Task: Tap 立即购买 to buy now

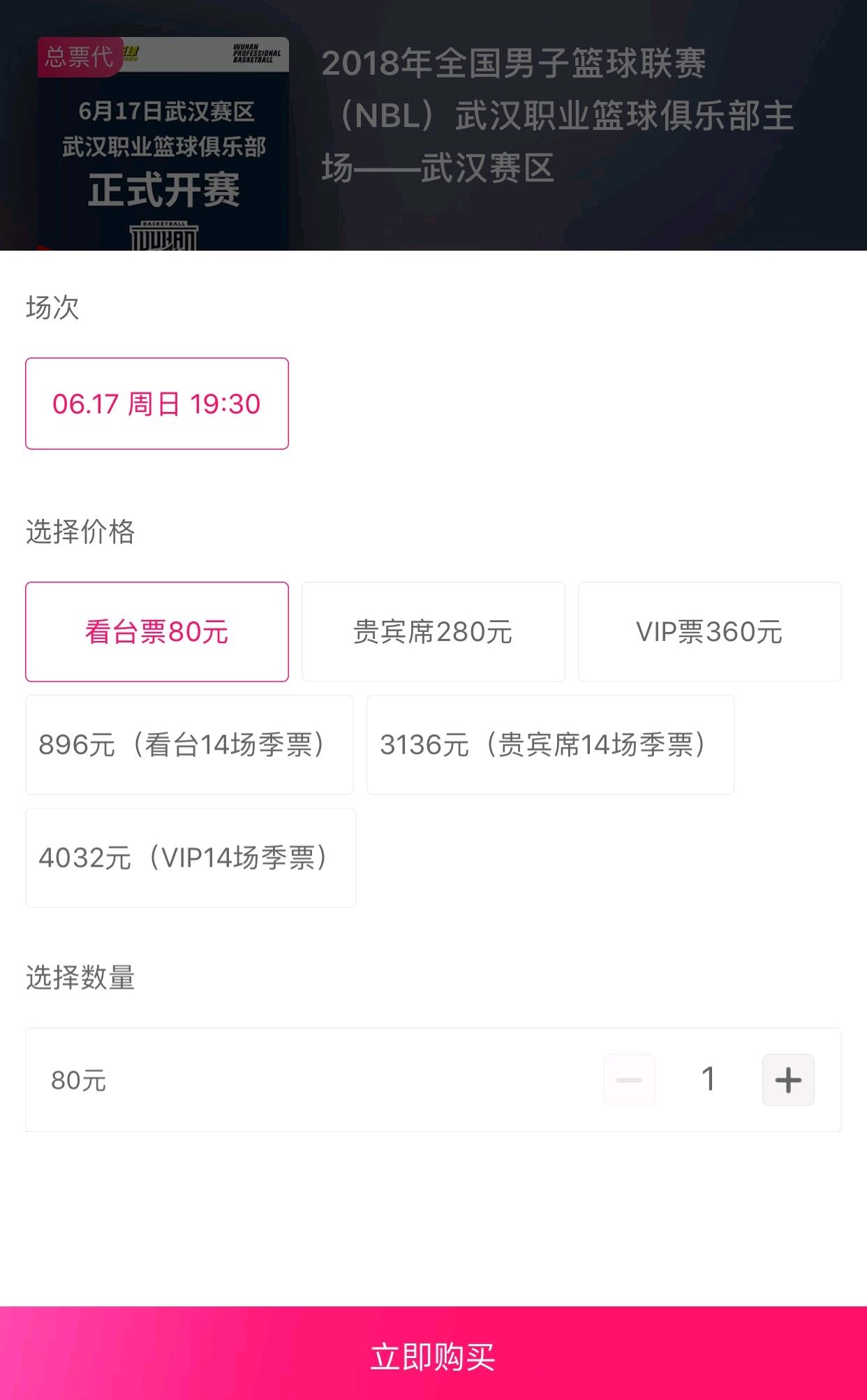Action: click(433, 1356)
